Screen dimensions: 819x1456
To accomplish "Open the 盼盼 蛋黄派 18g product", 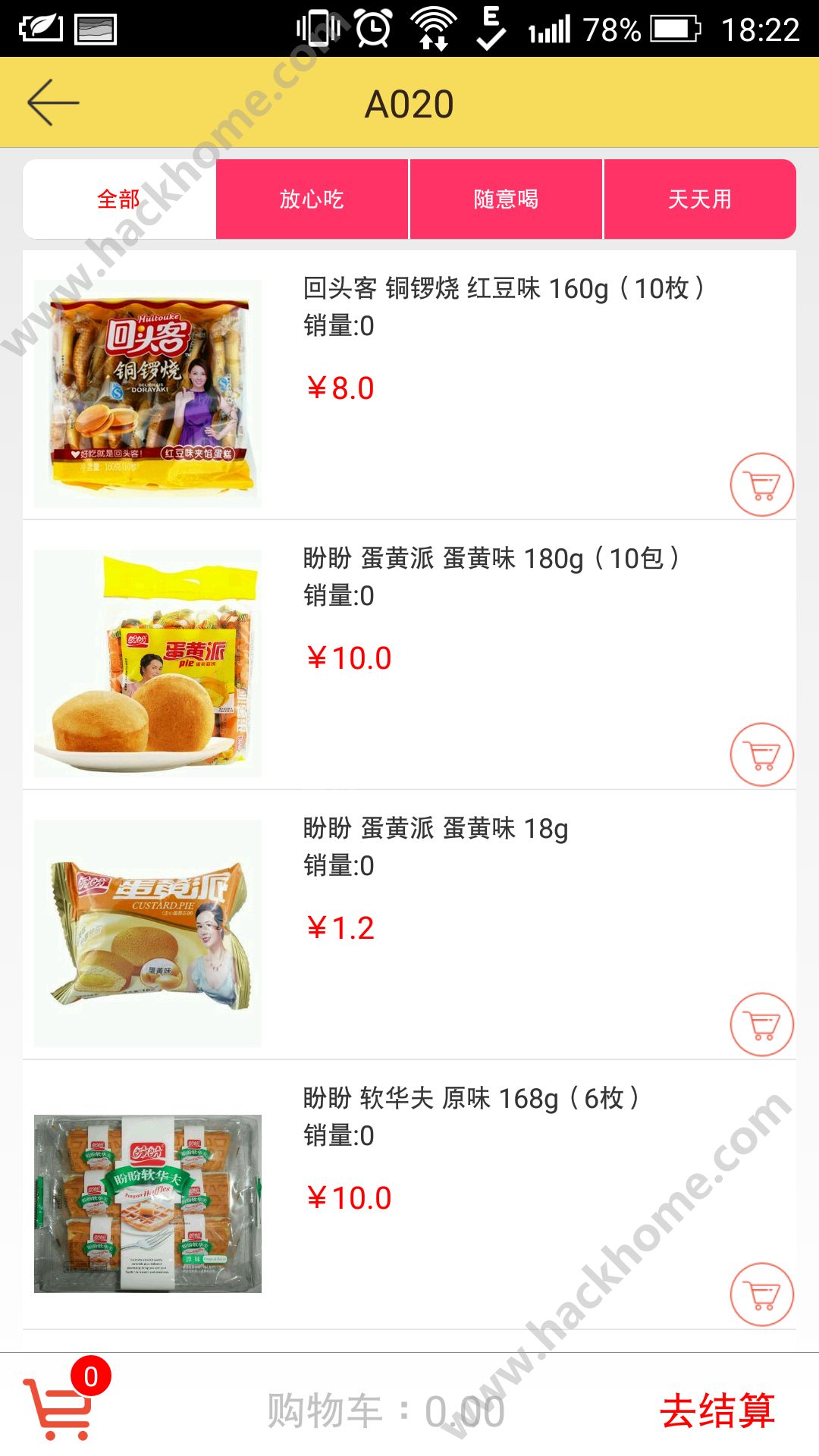I will 435,829.
